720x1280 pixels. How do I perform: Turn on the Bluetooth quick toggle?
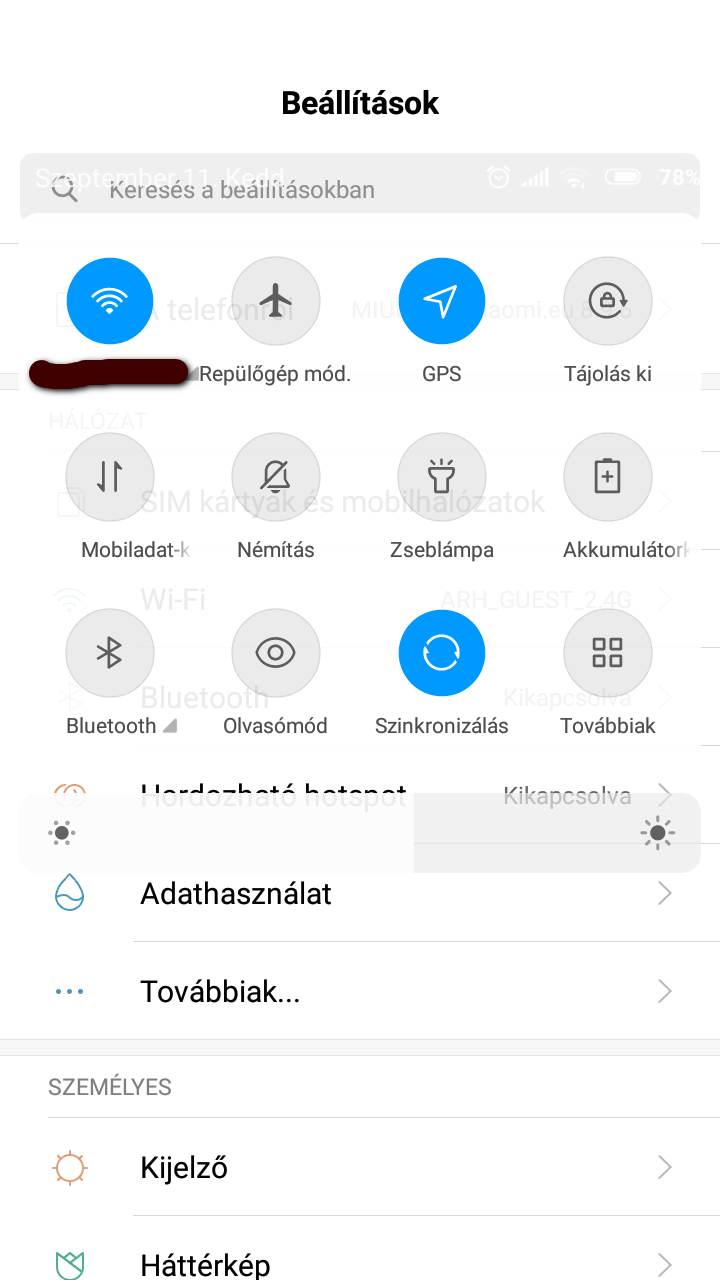click(109, 653)
